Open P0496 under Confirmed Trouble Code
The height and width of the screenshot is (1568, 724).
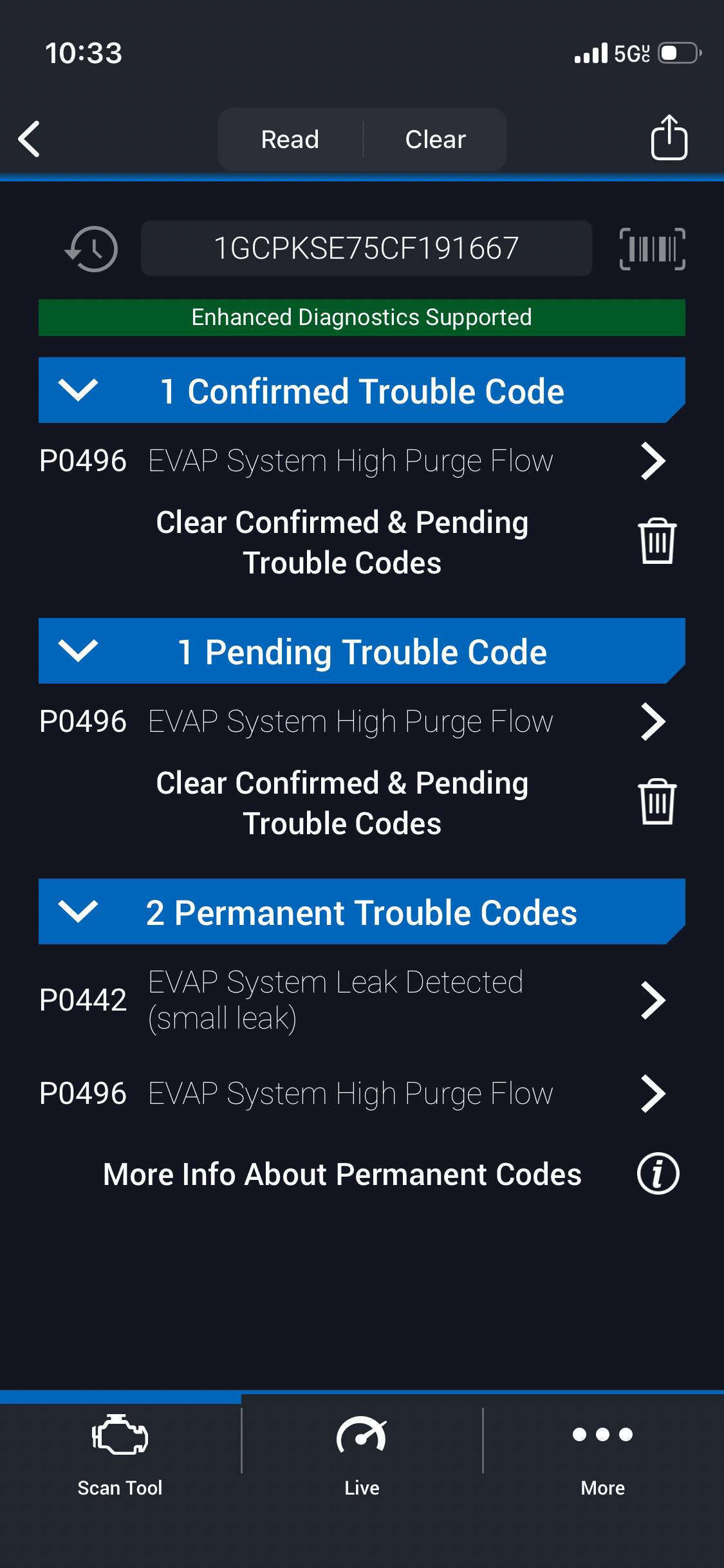coord(351,461)
